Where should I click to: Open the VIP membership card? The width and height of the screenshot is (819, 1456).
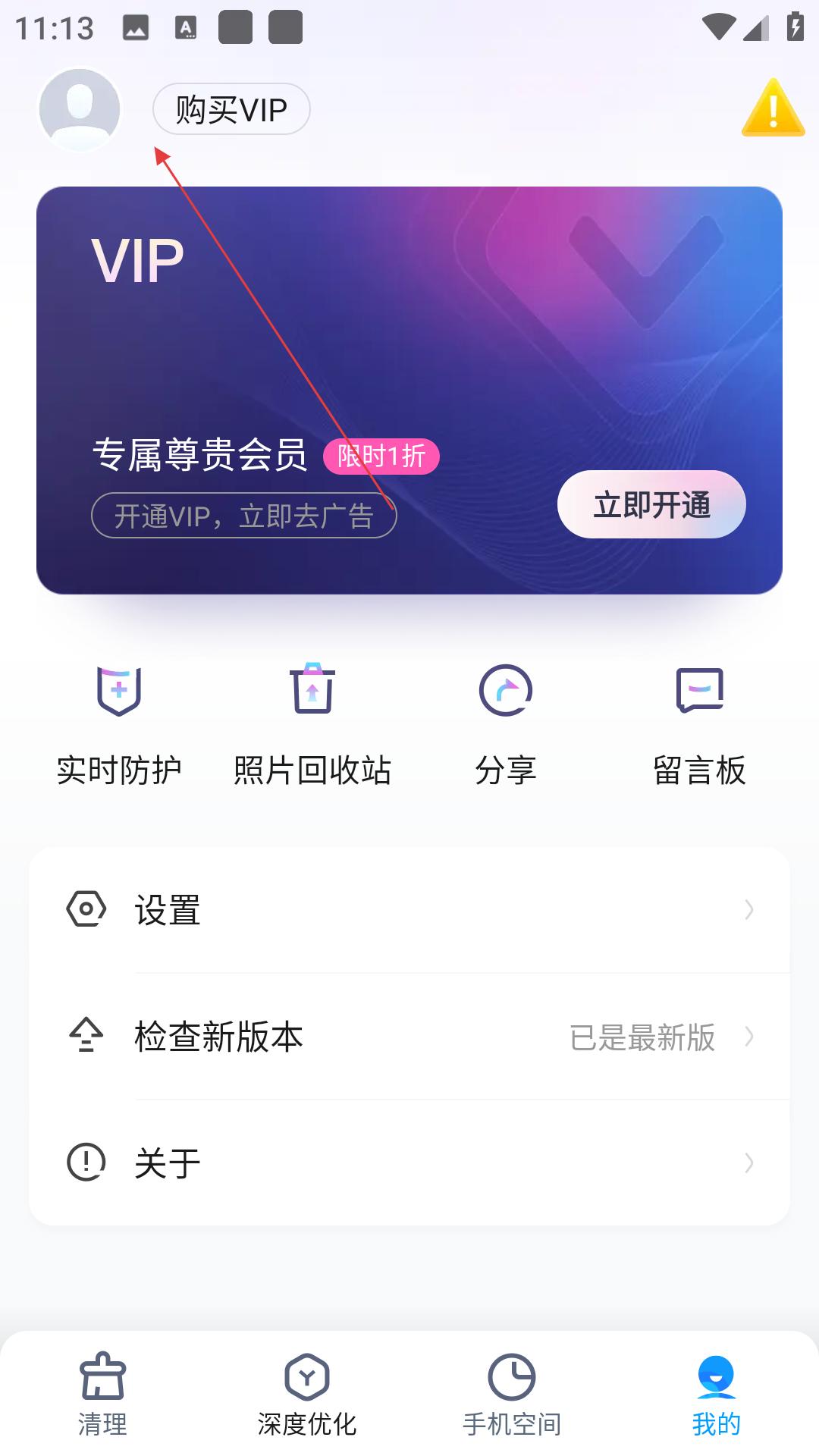point(409,391)
